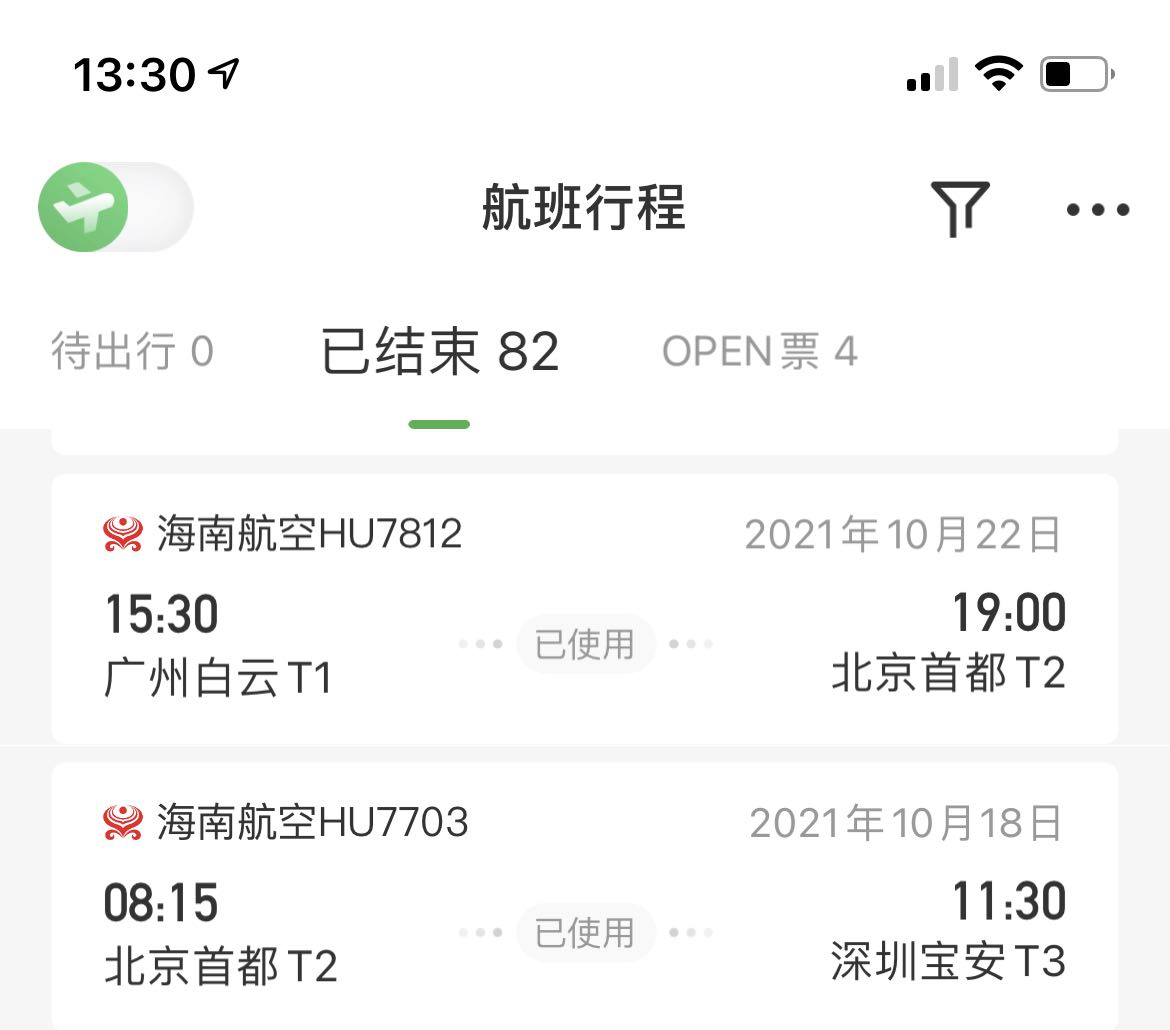Open the HU7812 Guangzhou to Beijing flight card
1170x1030 pixels.
coord(584,608)
